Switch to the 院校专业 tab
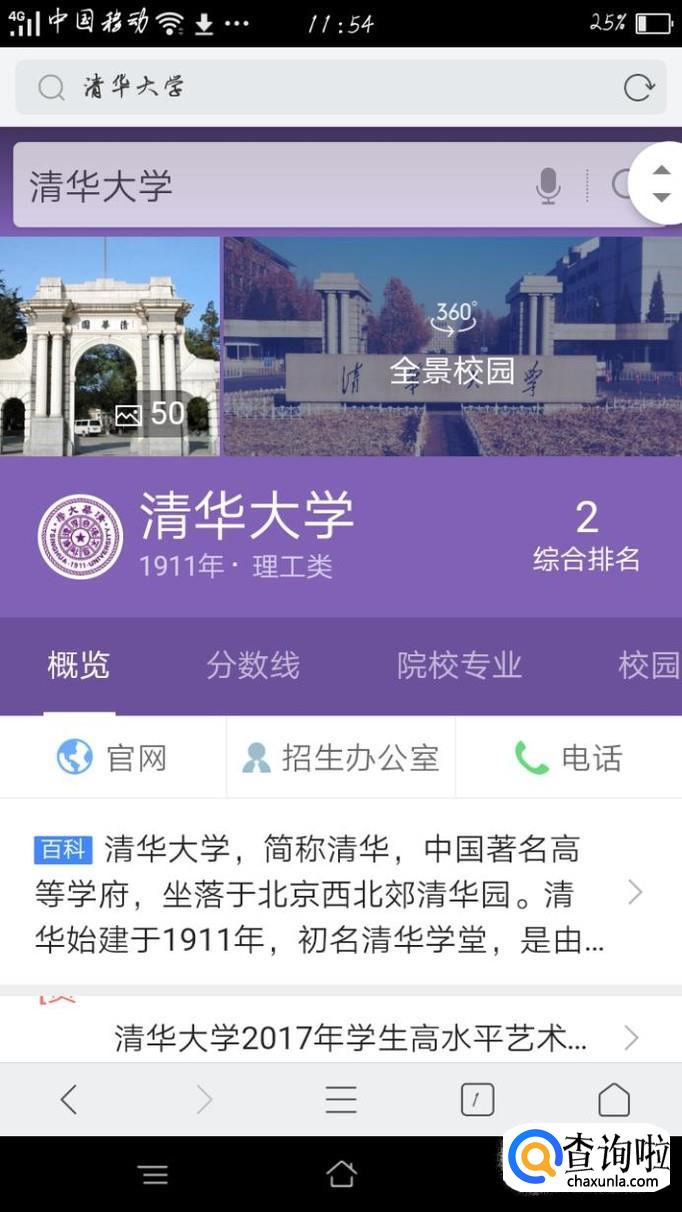 coord(459,666)
